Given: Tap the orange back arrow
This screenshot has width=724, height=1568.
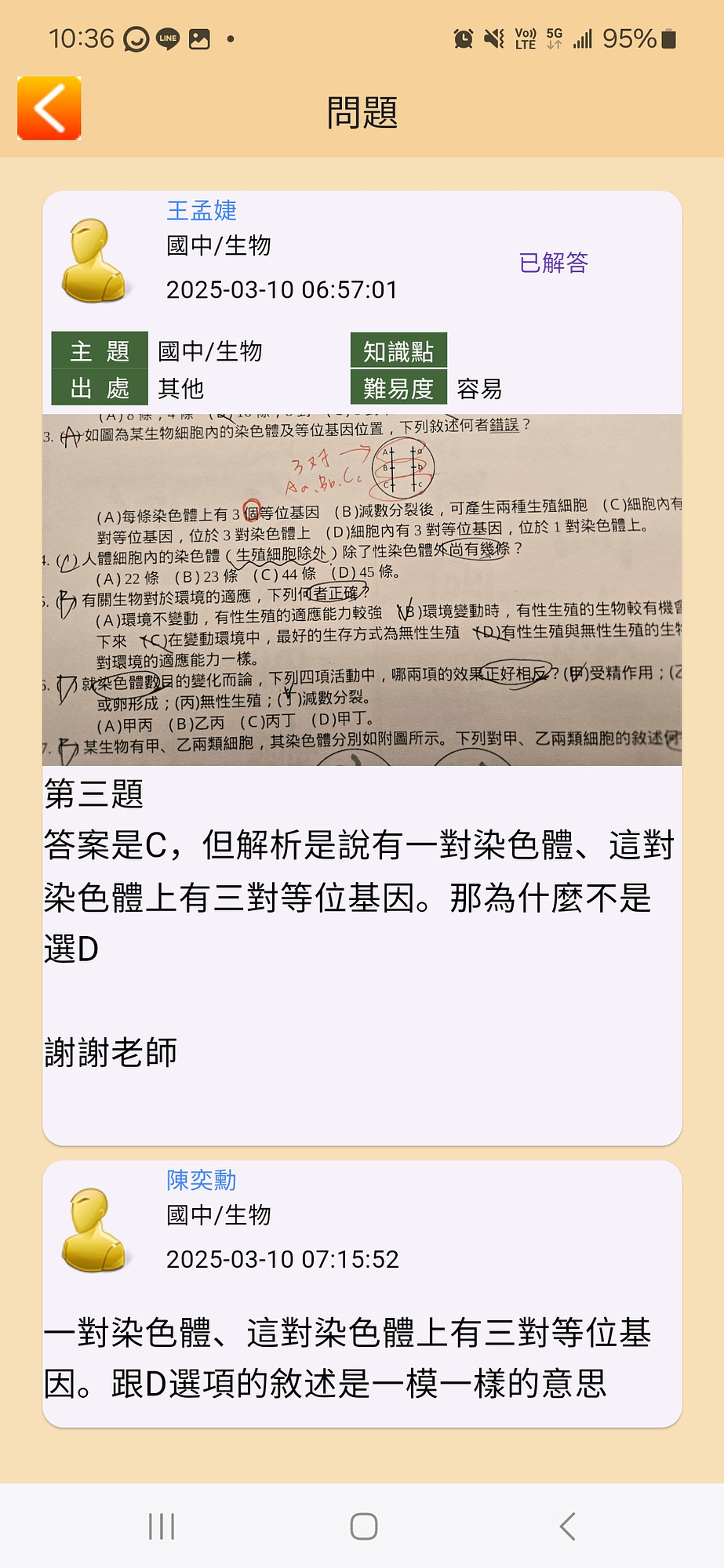Looking at the screenshot, I should coord(49,108).
